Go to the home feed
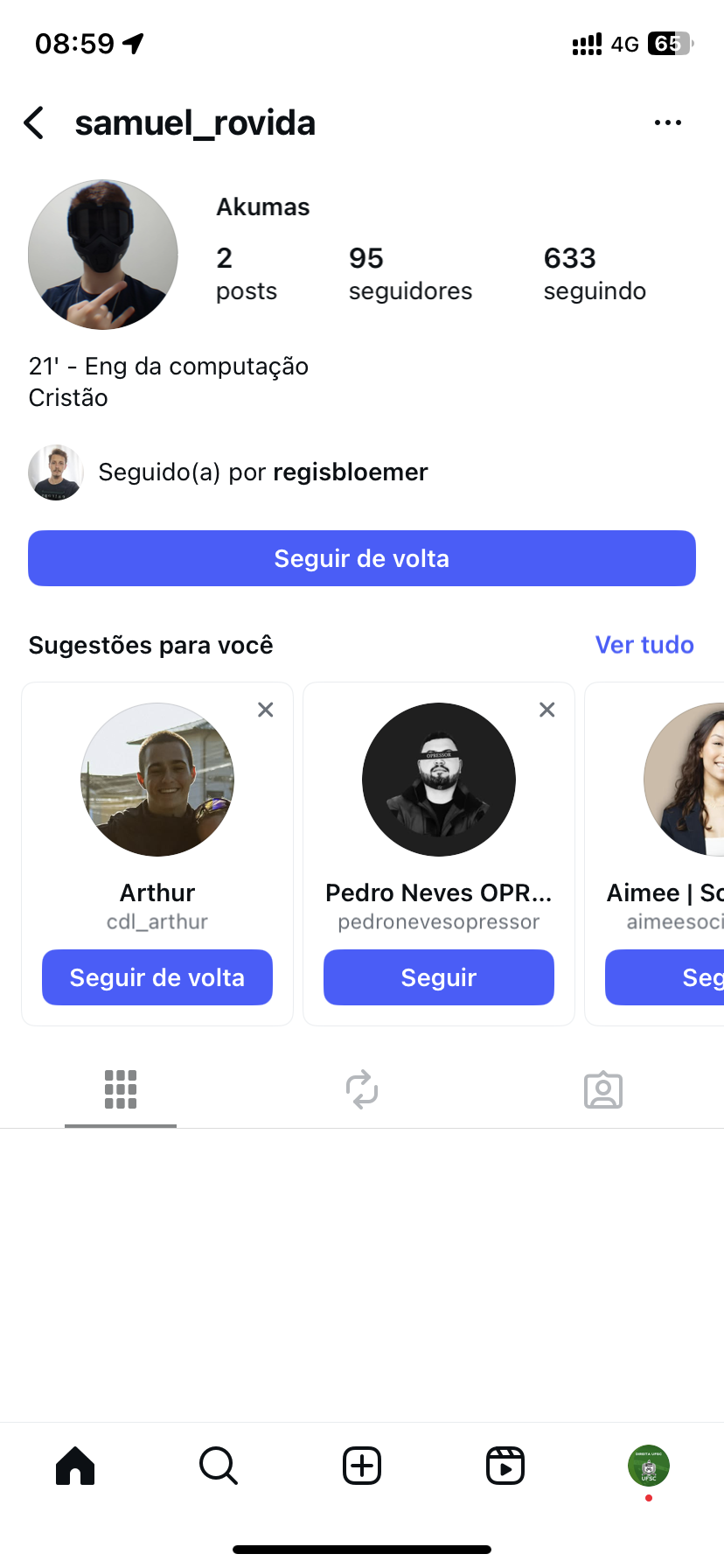 coord(75,1466)
